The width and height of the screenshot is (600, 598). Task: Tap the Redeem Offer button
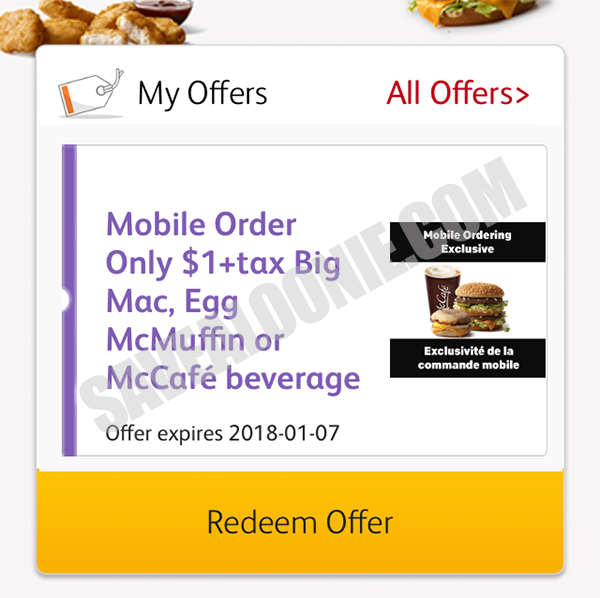(x=300, y=522)
